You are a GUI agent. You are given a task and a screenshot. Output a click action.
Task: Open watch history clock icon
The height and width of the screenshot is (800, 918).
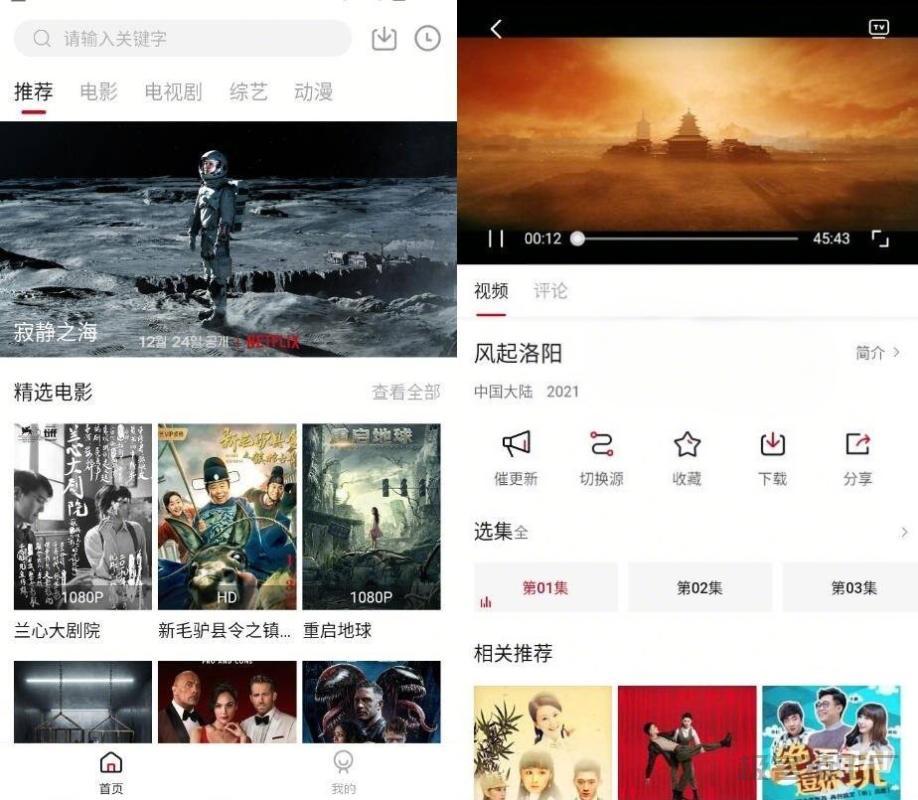click(x=427, y=39)
